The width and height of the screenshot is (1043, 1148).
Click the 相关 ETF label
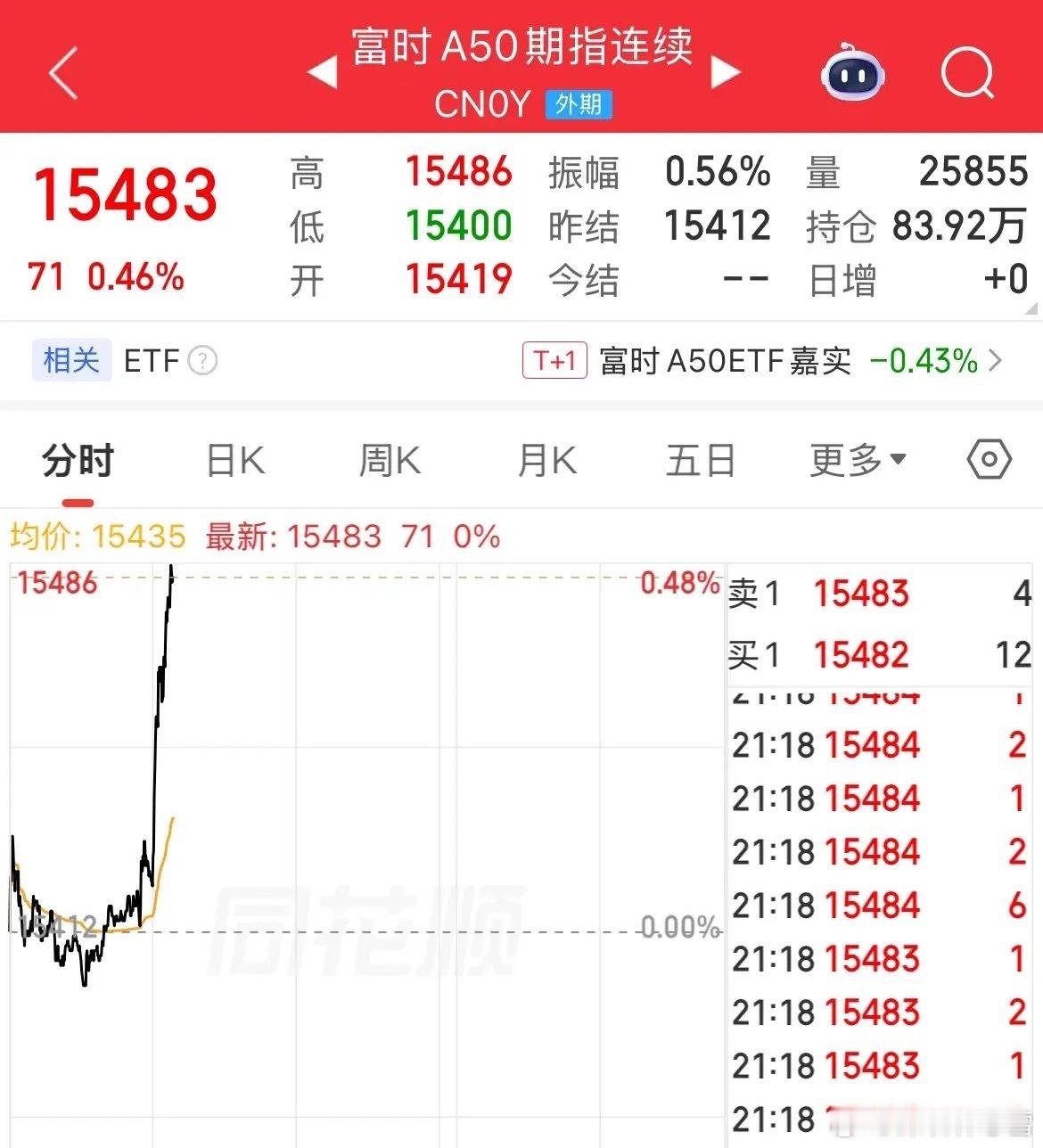(71, 360)
